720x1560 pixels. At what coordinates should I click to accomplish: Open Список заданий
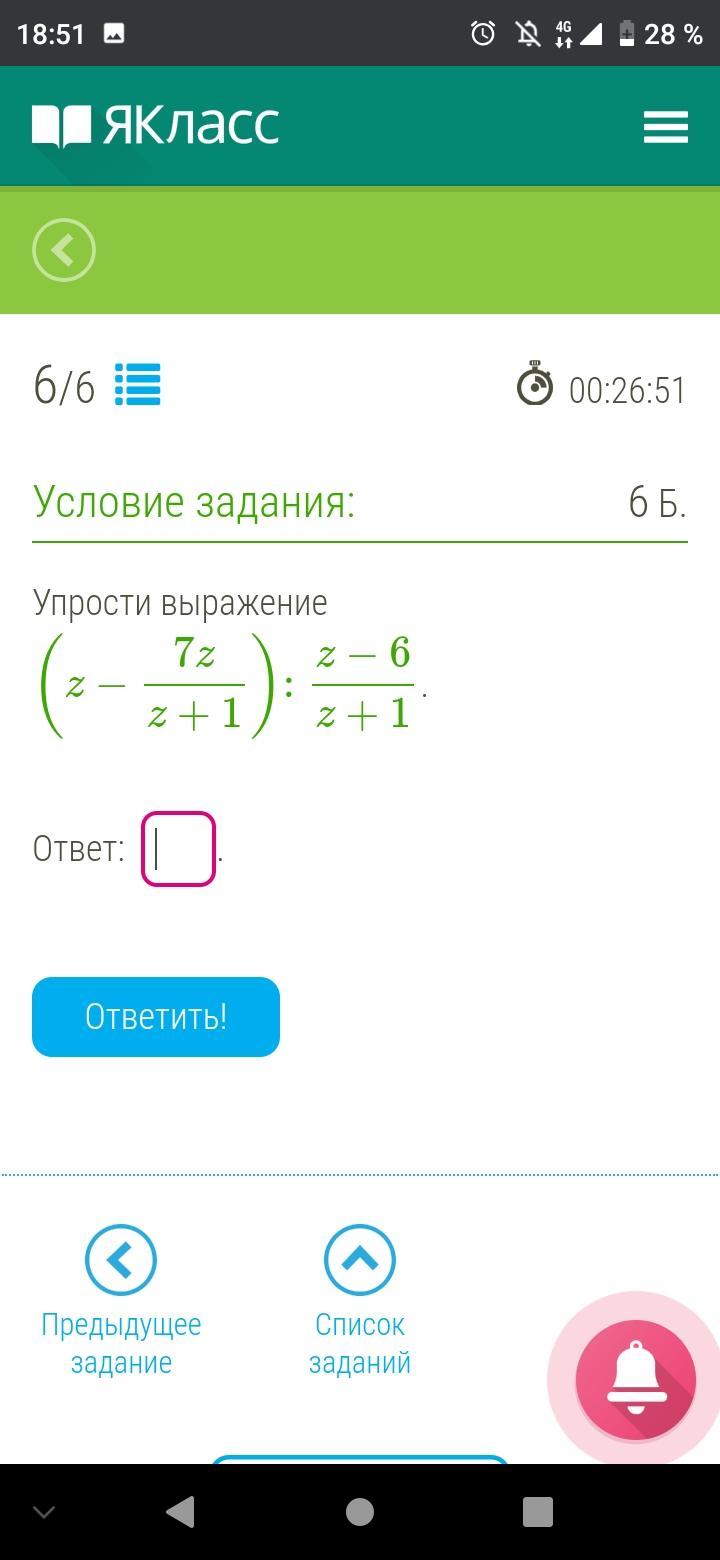(360, 1301)
